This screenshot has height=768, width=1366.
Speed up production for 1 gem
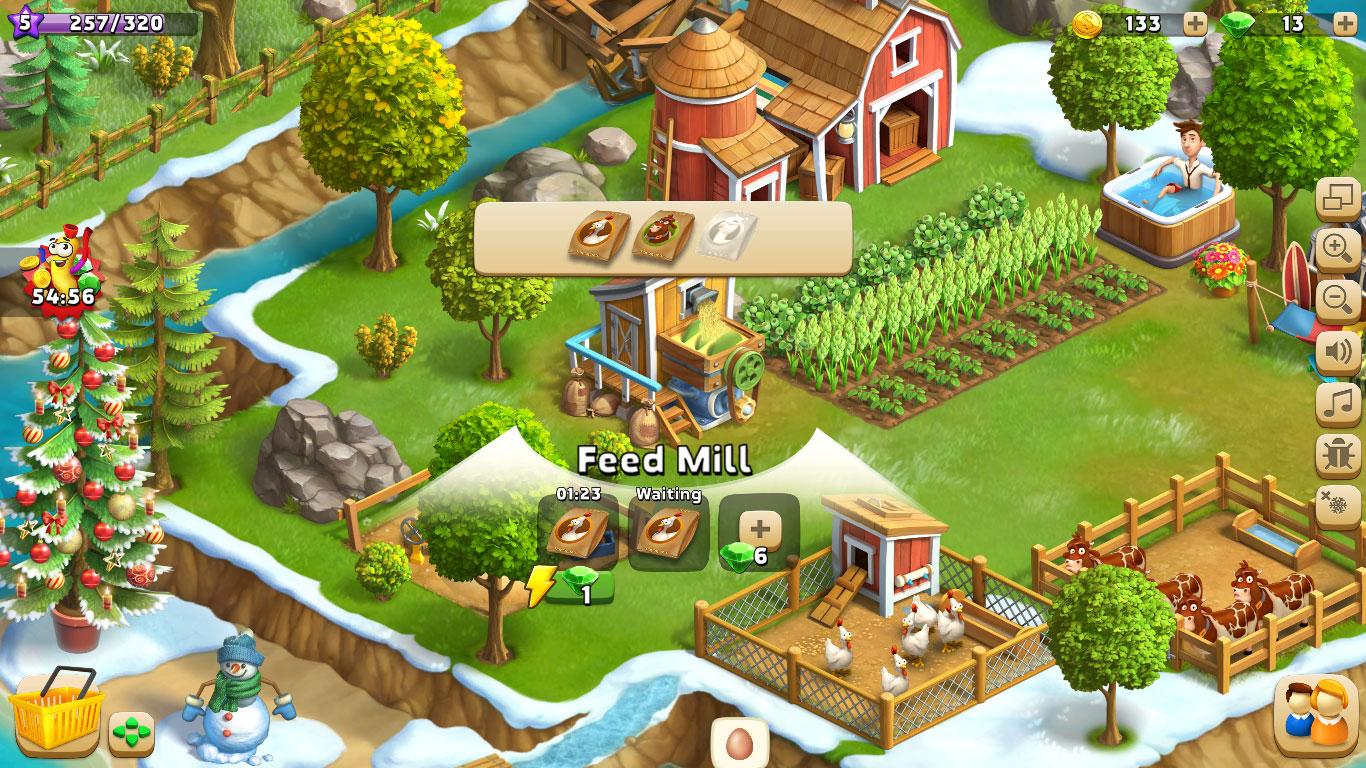[573, 588]
